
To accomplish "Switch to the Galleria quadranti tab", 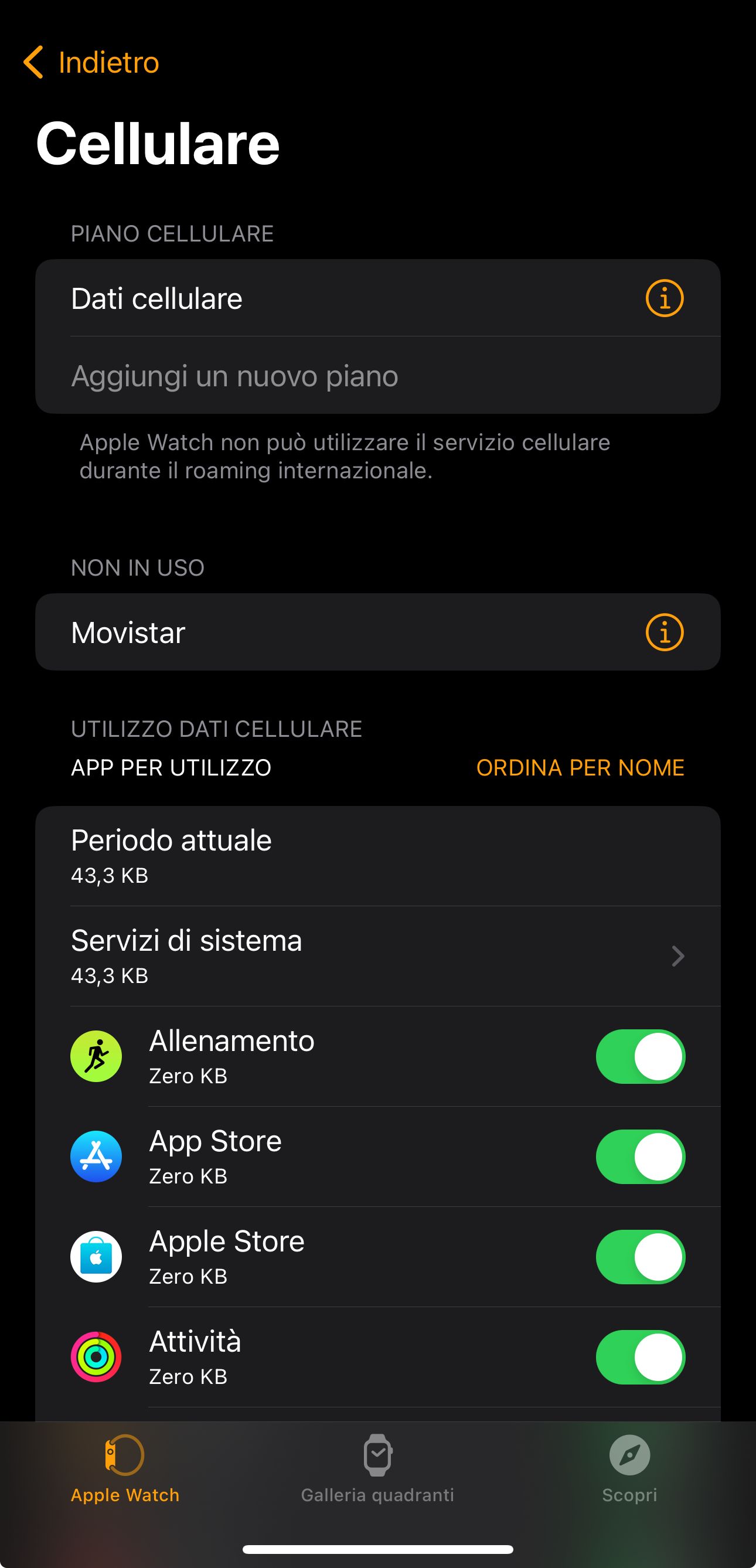I will (377, 1468).
